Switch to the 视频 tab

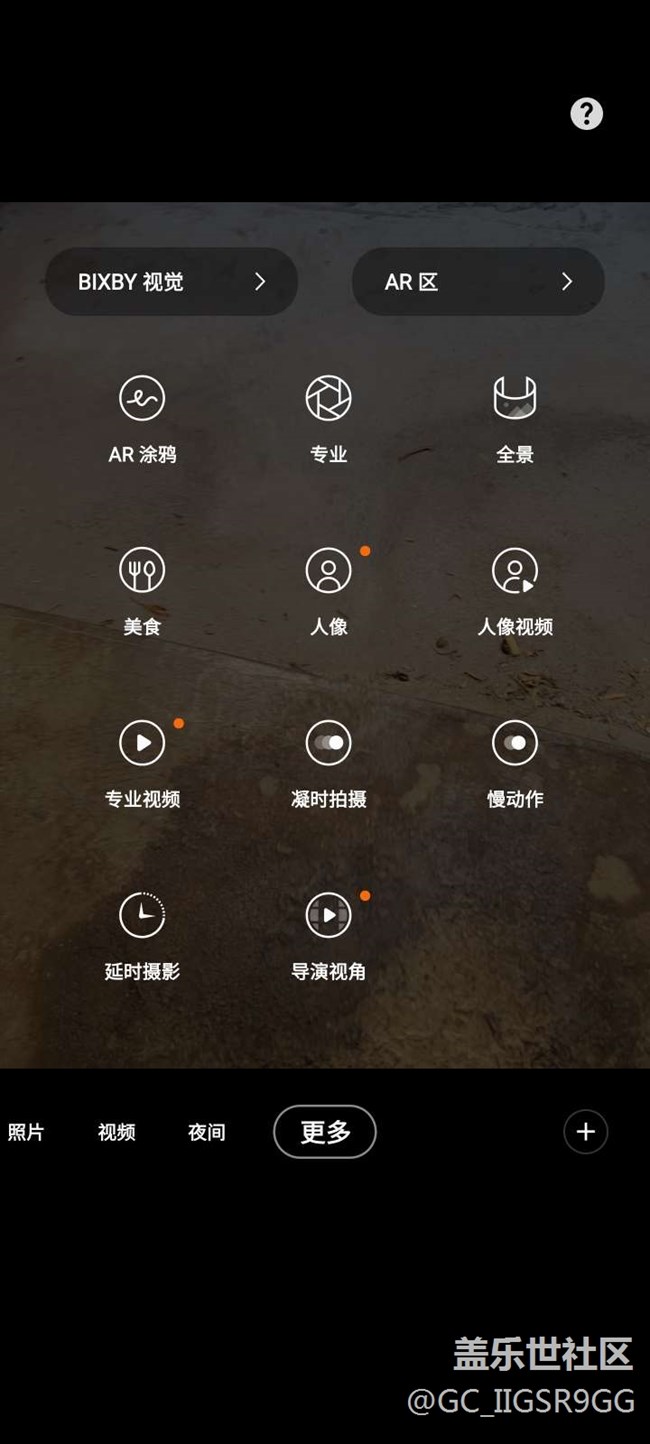117,1132
